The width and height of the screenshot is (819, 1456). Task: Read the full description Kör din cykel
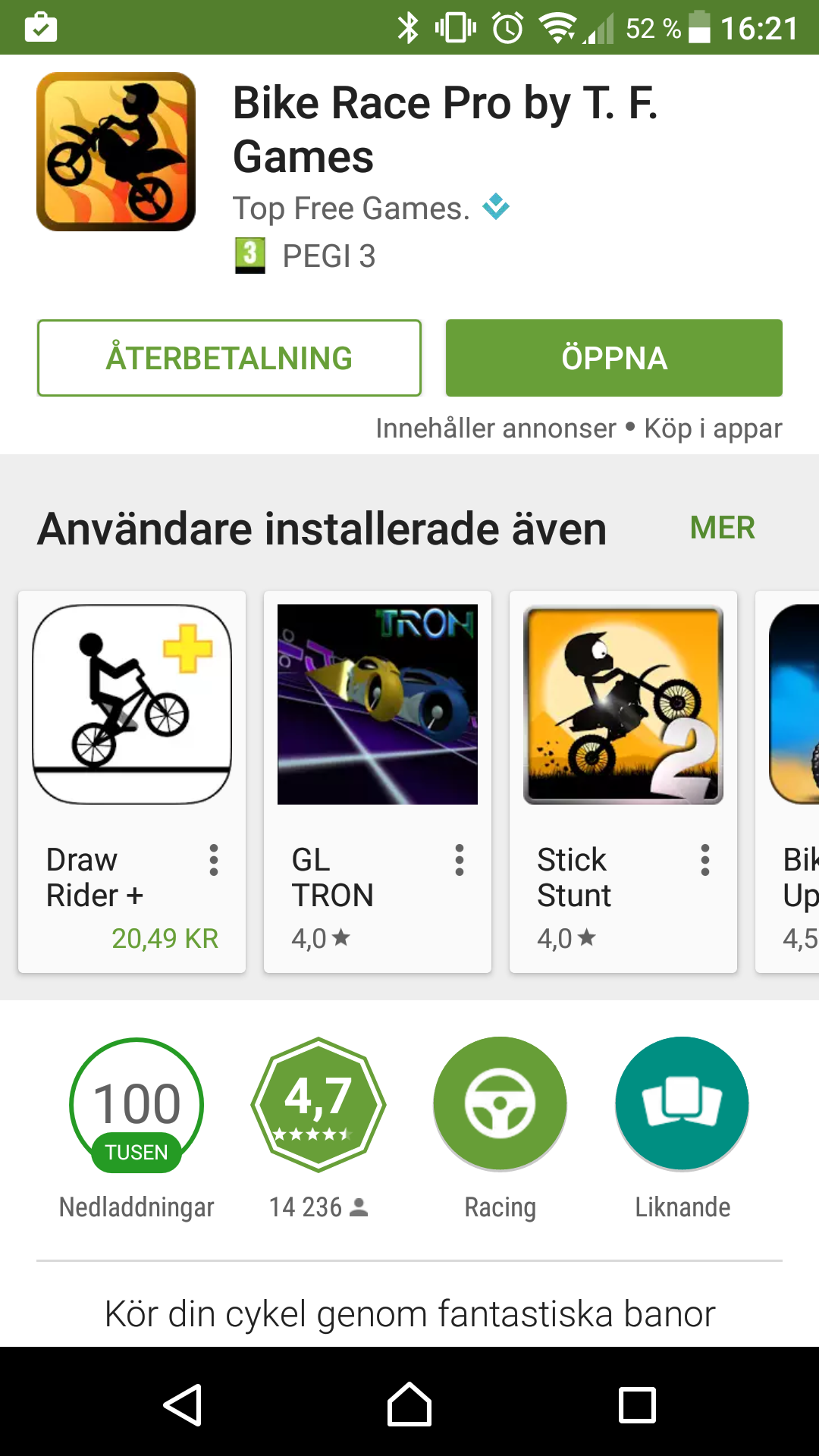409,1313
